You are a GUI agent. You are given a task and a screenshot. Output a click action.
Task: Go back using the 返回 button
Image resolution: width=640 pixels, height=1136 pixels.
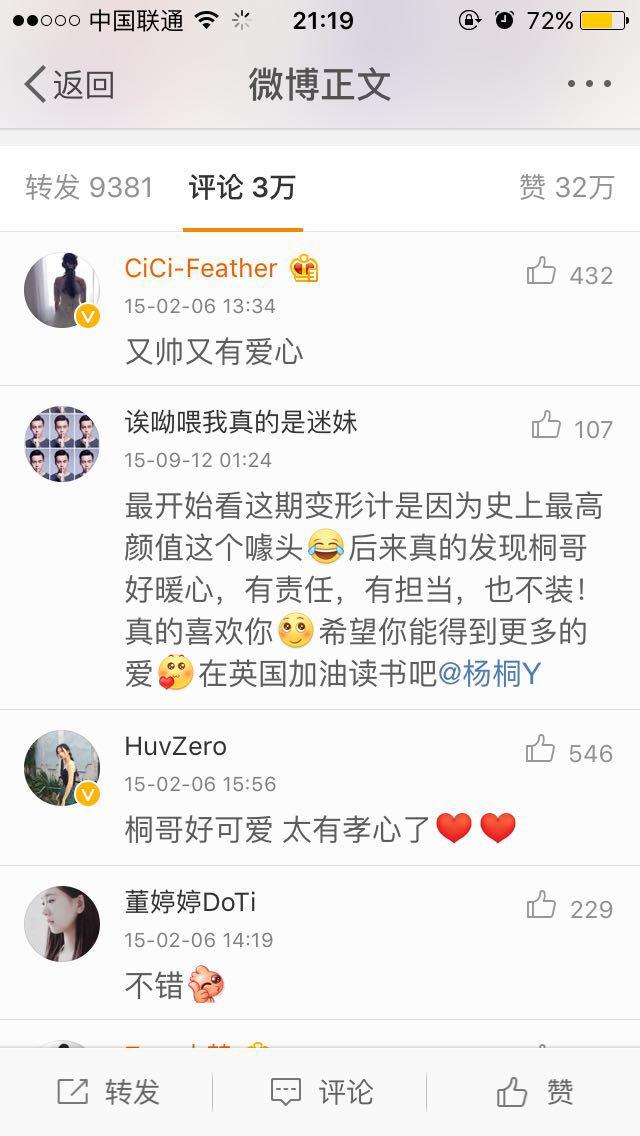[x=68, y=85]
